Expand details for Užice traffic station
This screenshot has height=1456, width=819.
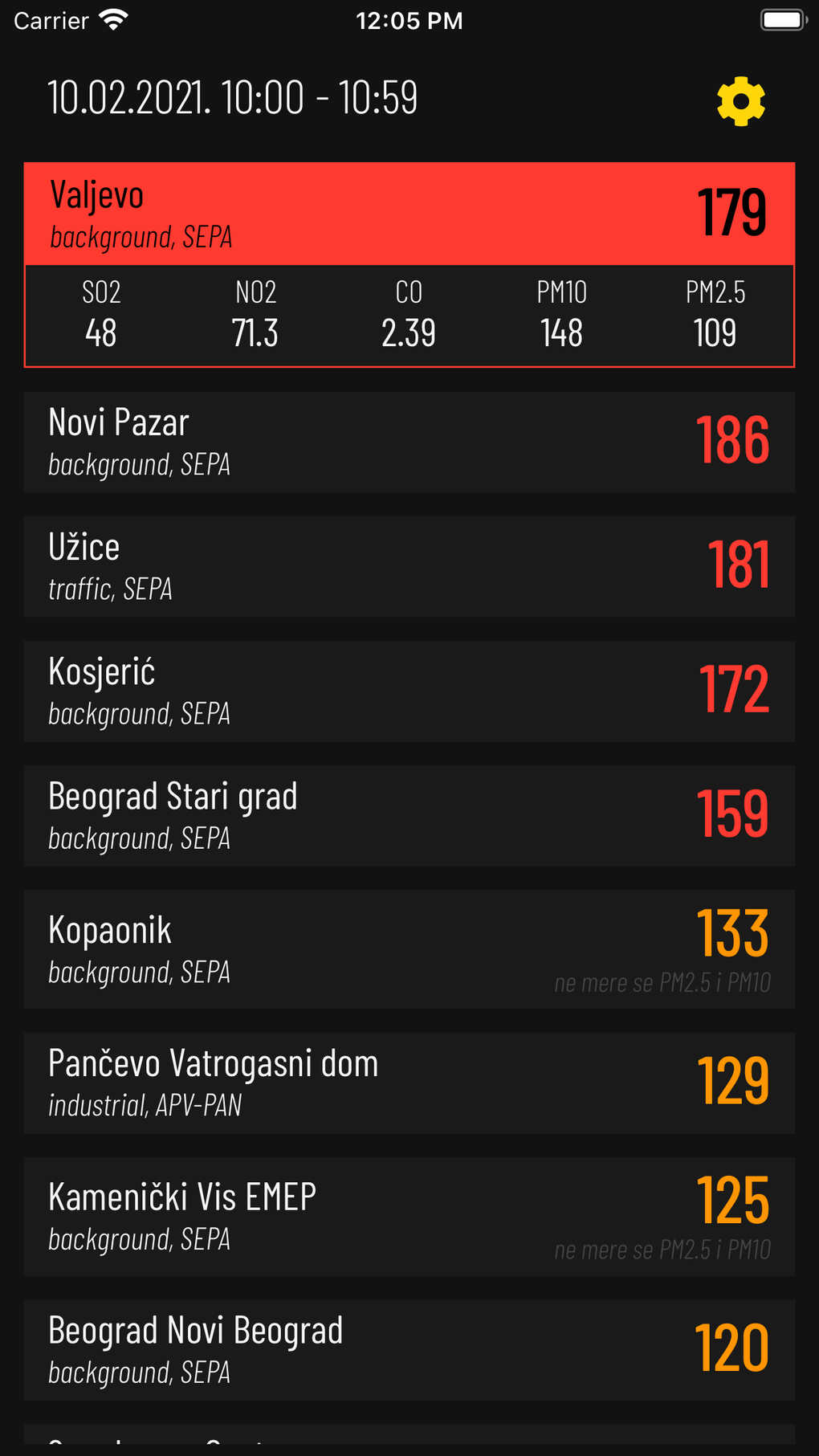tap(321, 565)
